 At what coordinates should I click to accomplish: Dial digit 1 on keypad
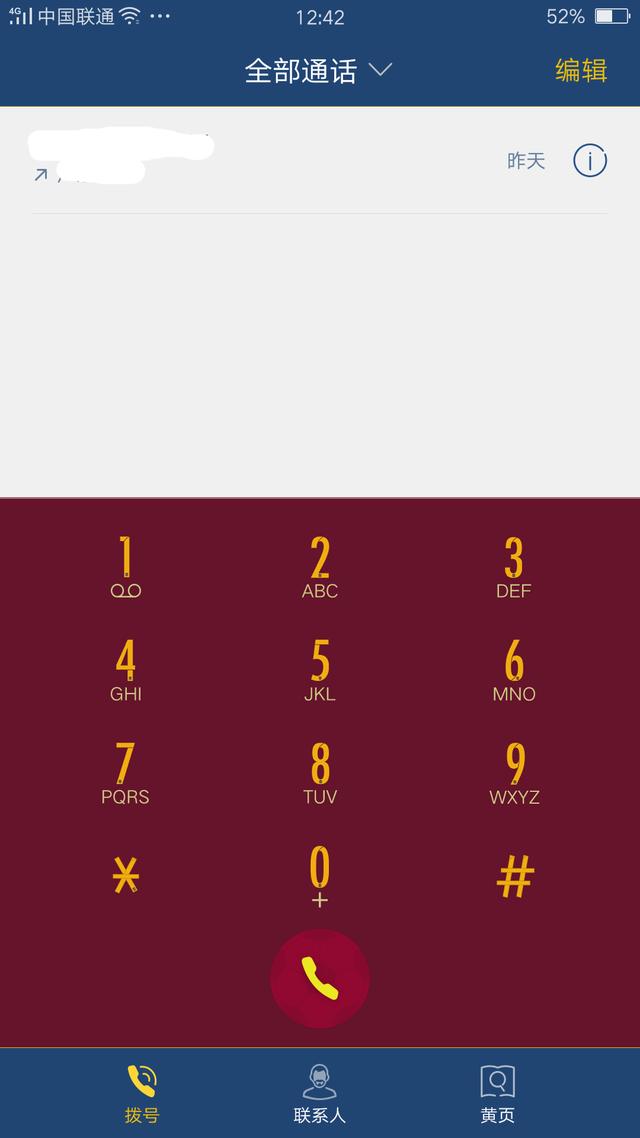click(126, 567)
